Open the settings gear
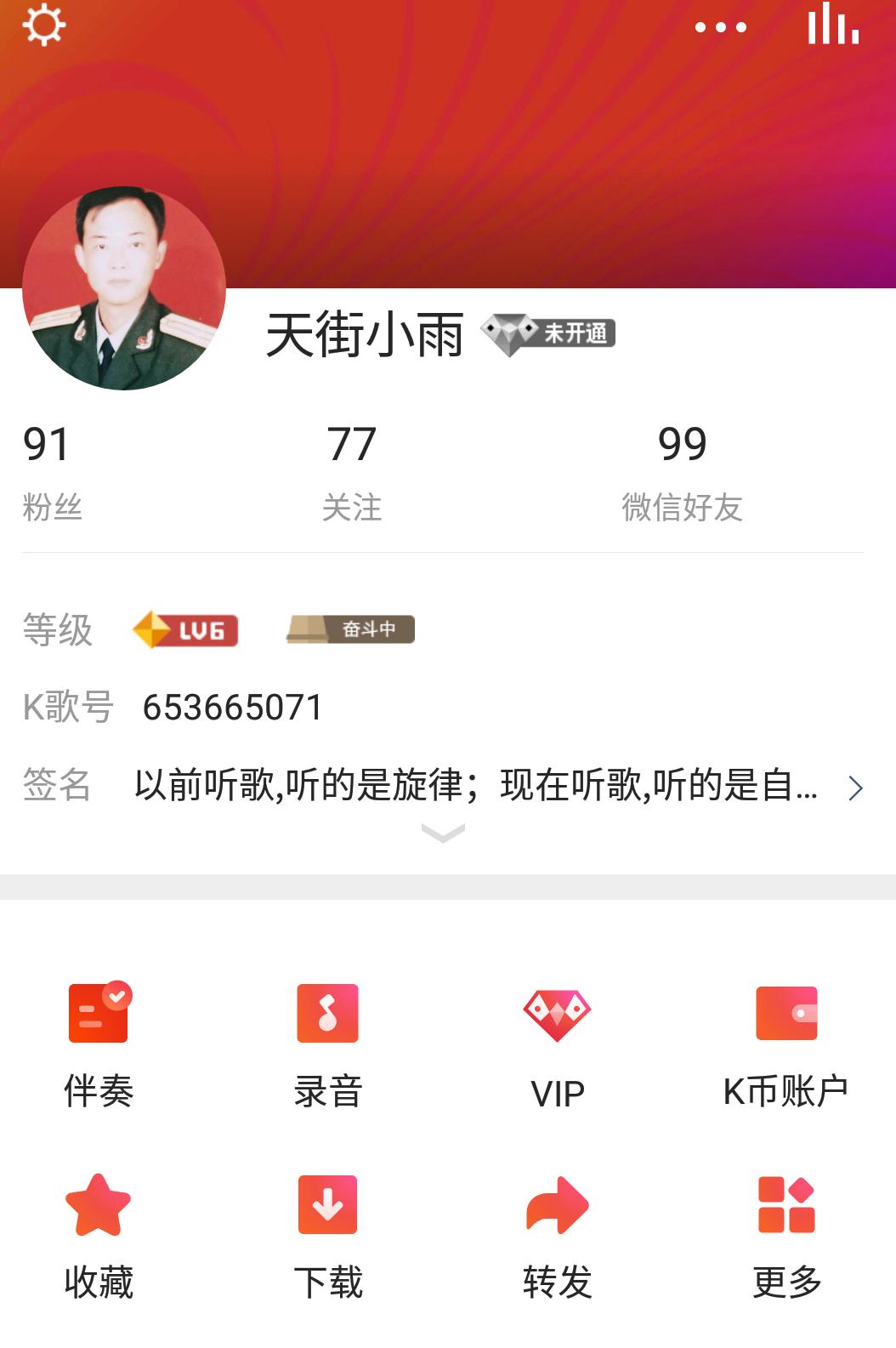 tap(44, 26)
